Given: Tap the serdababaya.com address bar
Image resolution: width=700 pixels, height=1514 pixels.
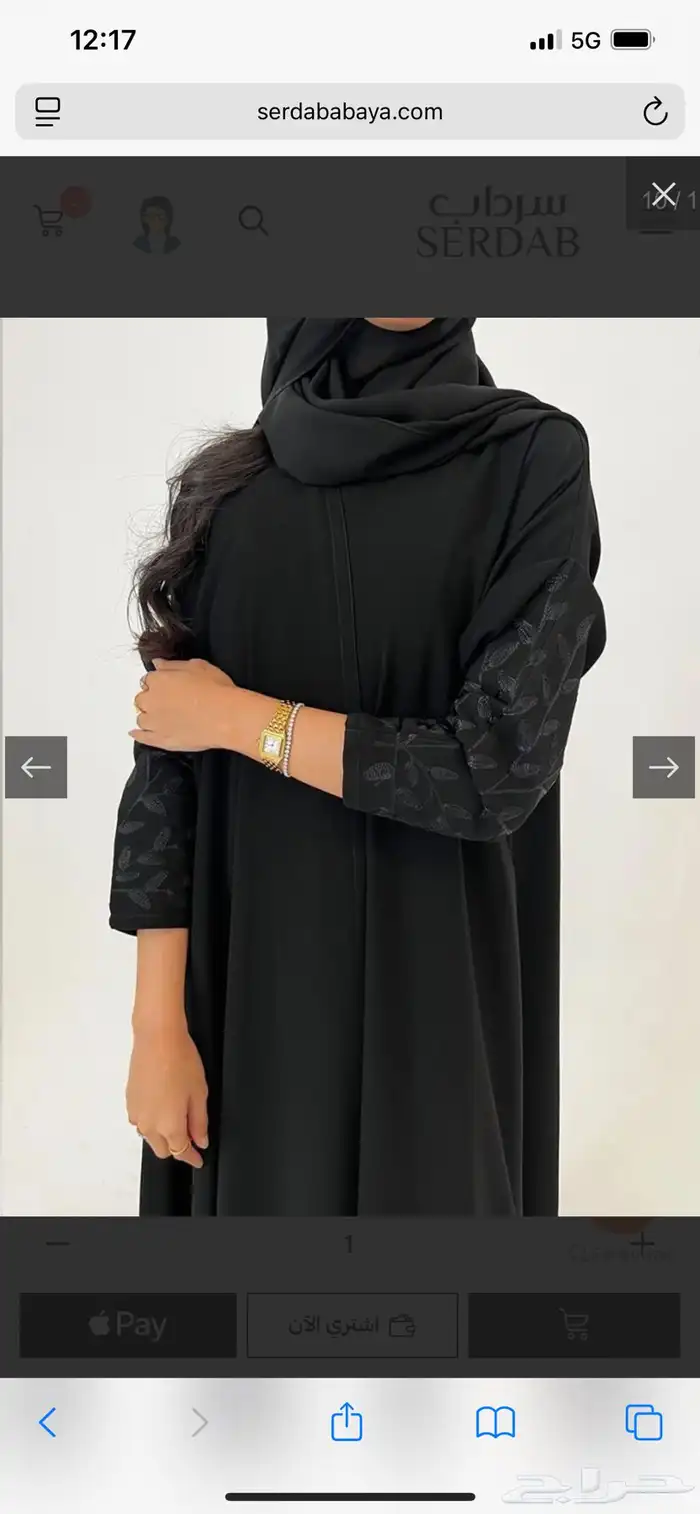Looking at the screenshot, I should coord(349,112).
